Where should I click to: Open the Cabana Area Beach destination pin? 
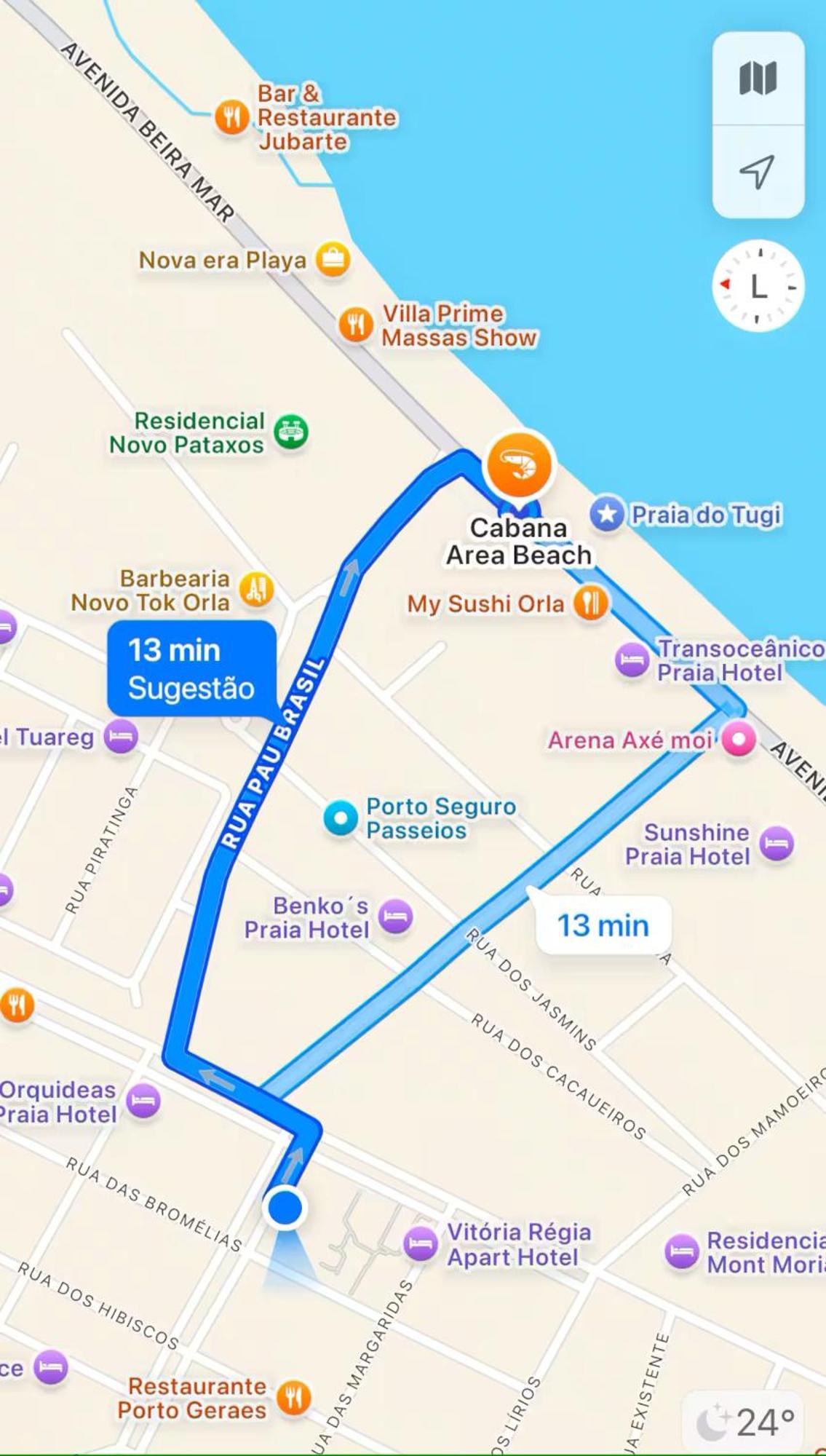(520, 465)
